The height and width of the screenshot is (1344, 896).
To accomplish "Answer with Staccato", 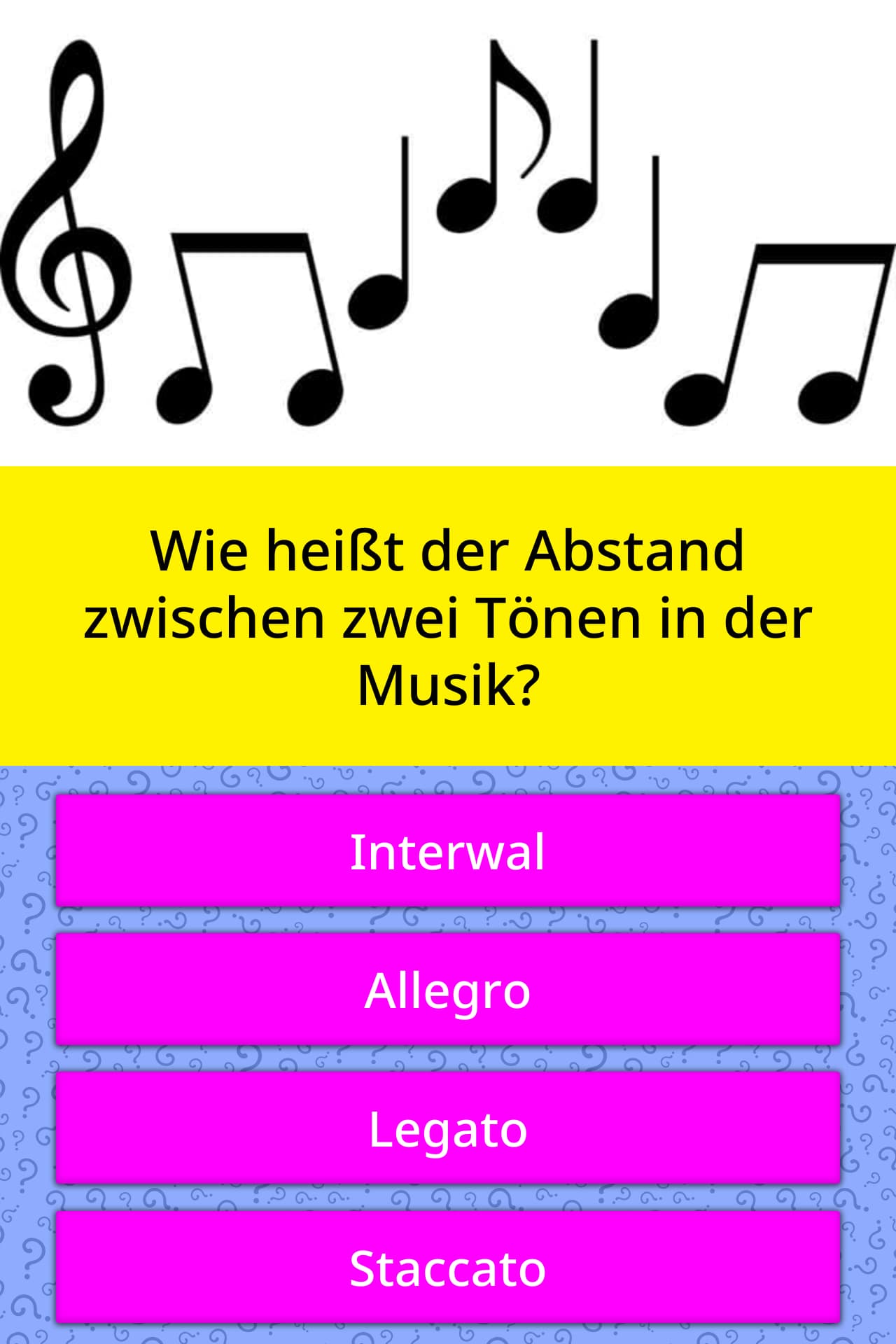I will [x=447, y=1268].
